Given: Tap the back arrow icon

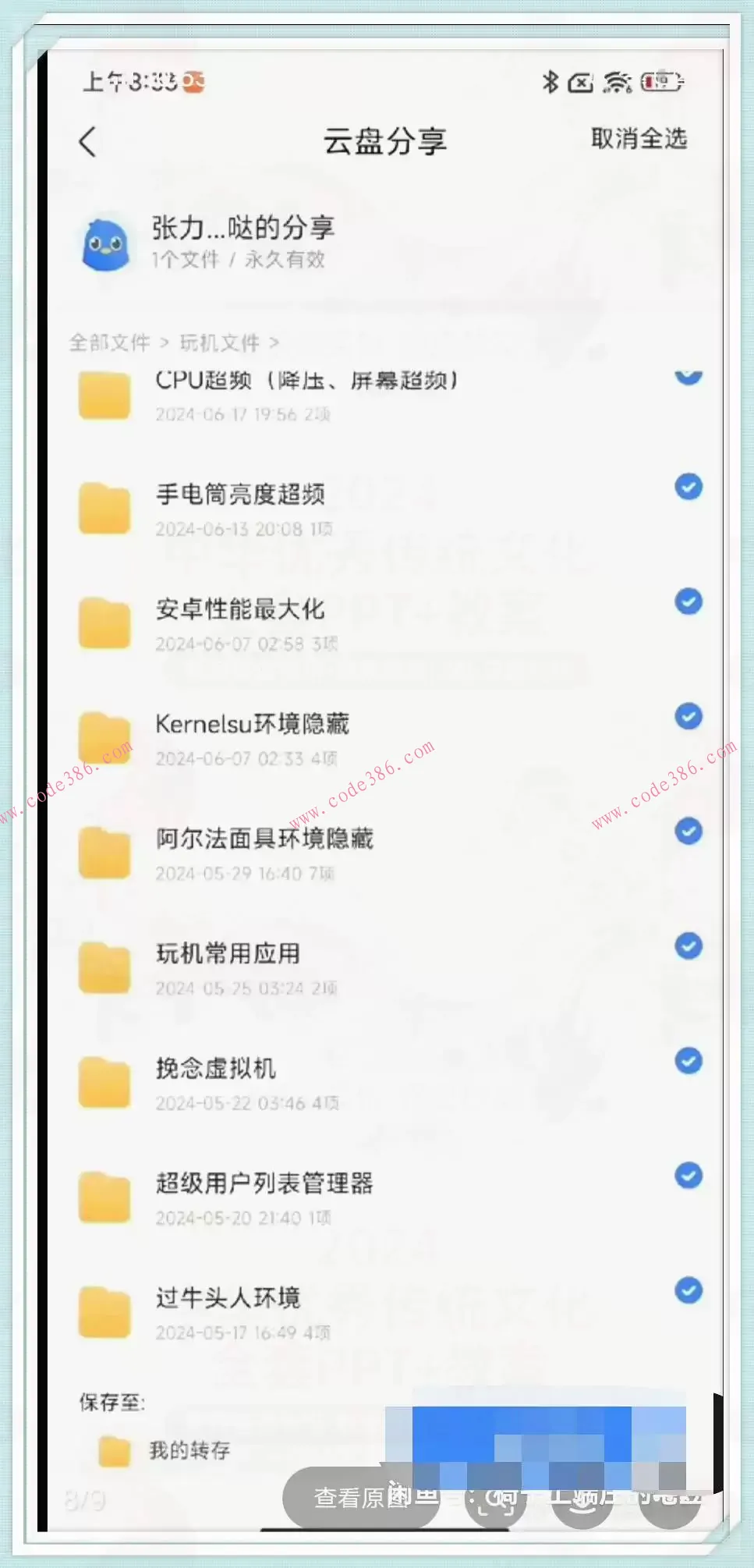Looking at the screenshot, I should click(x=88, y=140).
